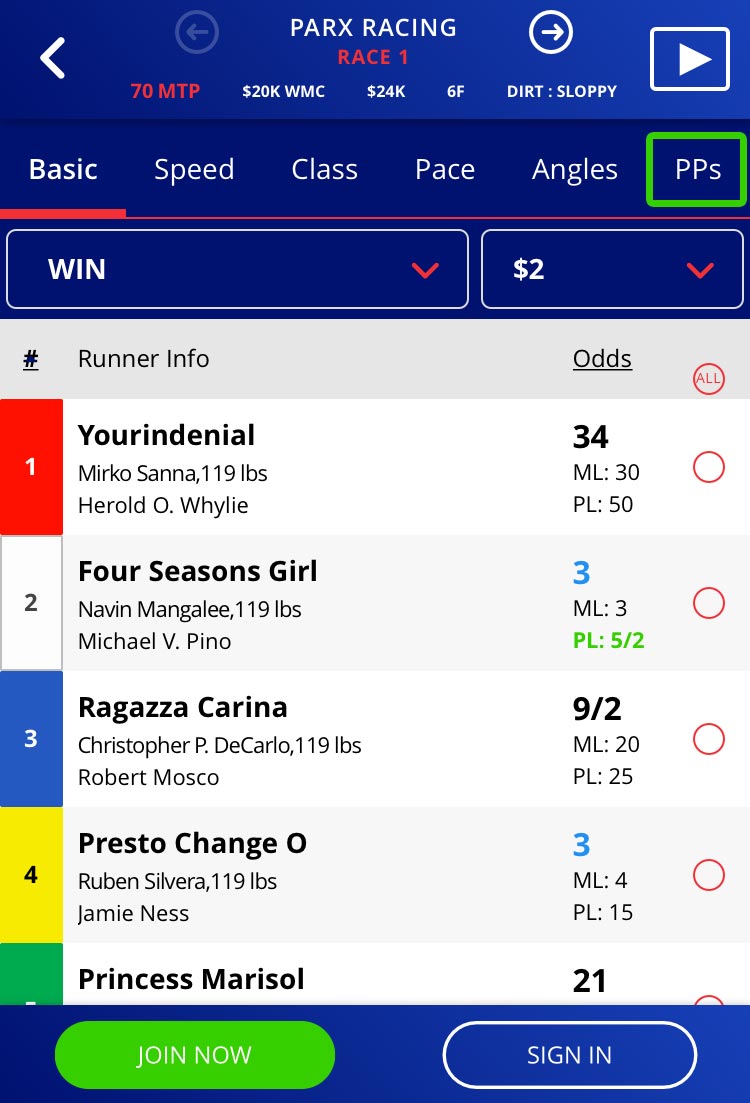The height and width of the screenshot is (1103, 750).
Task: Play the live race video
Action: click(x=689, y=59)
